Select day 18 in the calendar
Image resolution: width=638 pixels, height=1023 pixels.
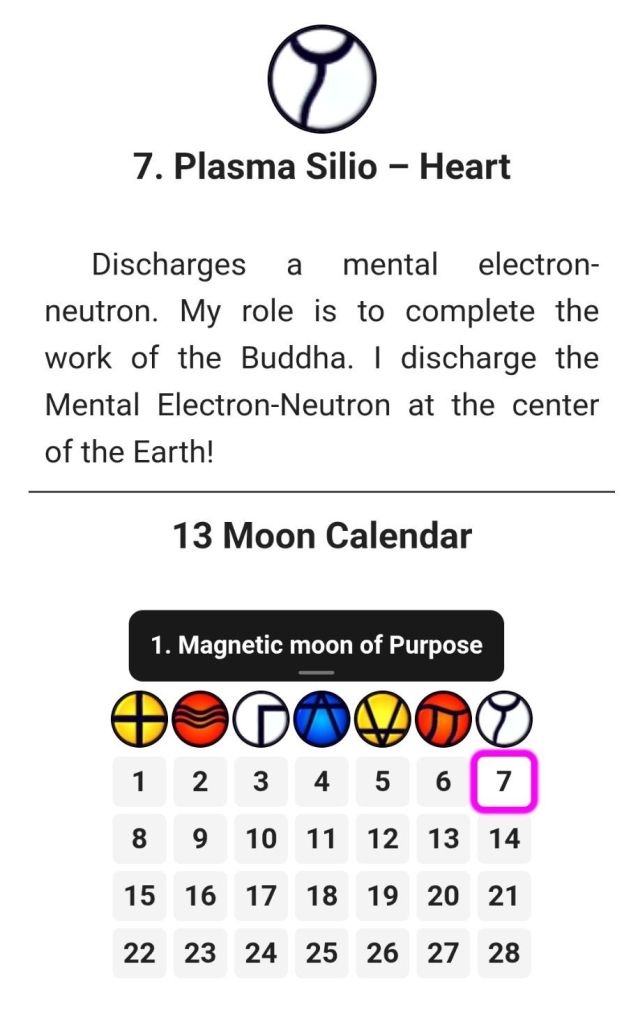click(x=322, y=896)
